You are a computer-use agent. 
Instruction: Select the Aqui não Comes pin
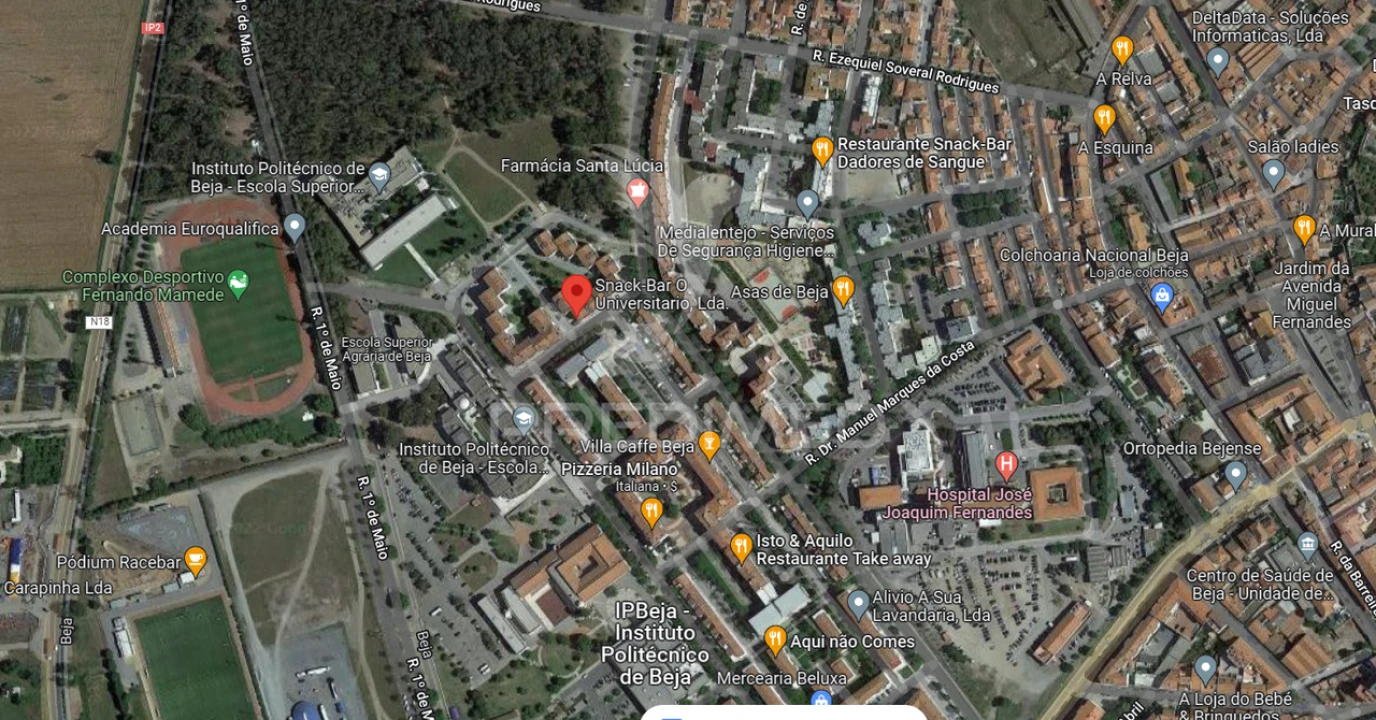[x=774, y=639]
